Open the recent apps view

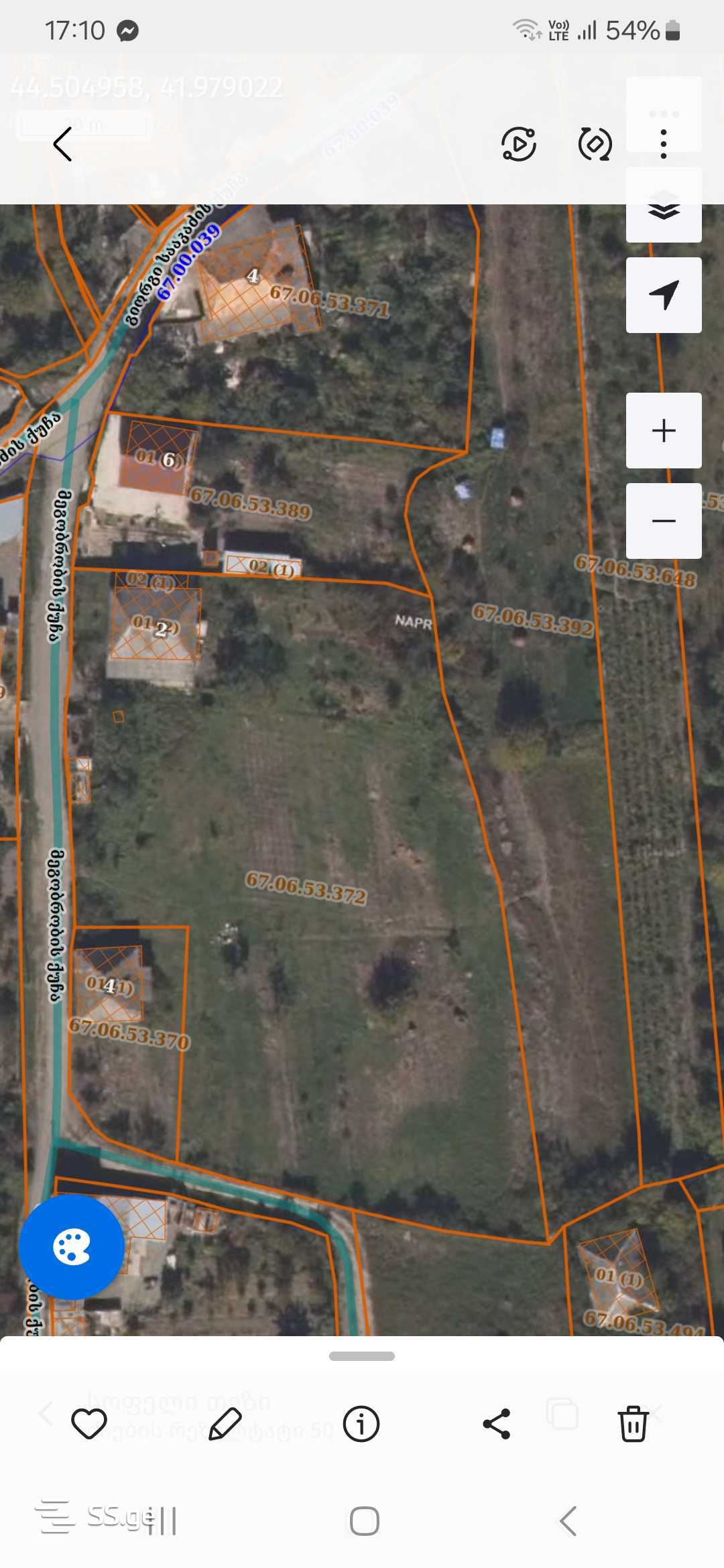click(161, 1521)
